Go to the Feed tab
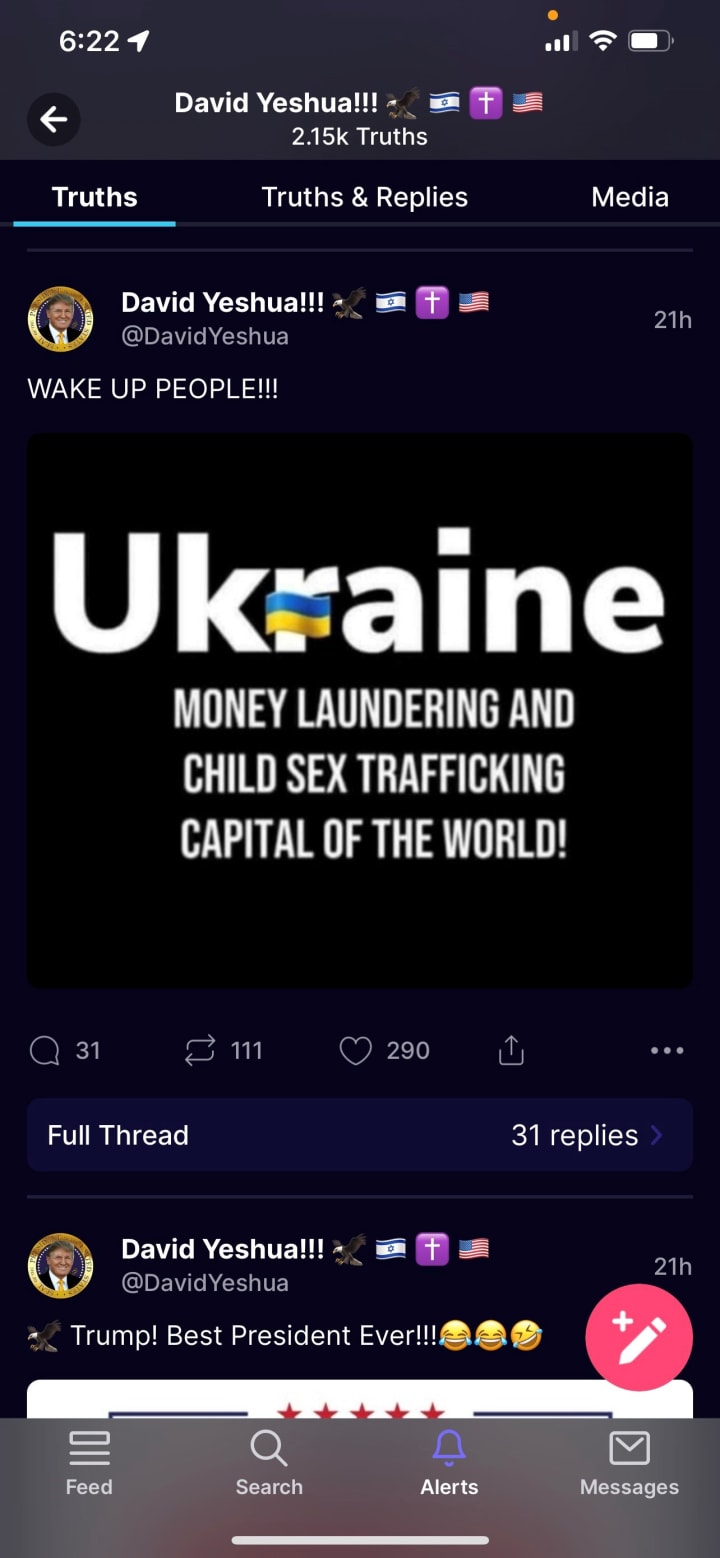This screenshot has width=720, height=1558. coord(89,1463)
